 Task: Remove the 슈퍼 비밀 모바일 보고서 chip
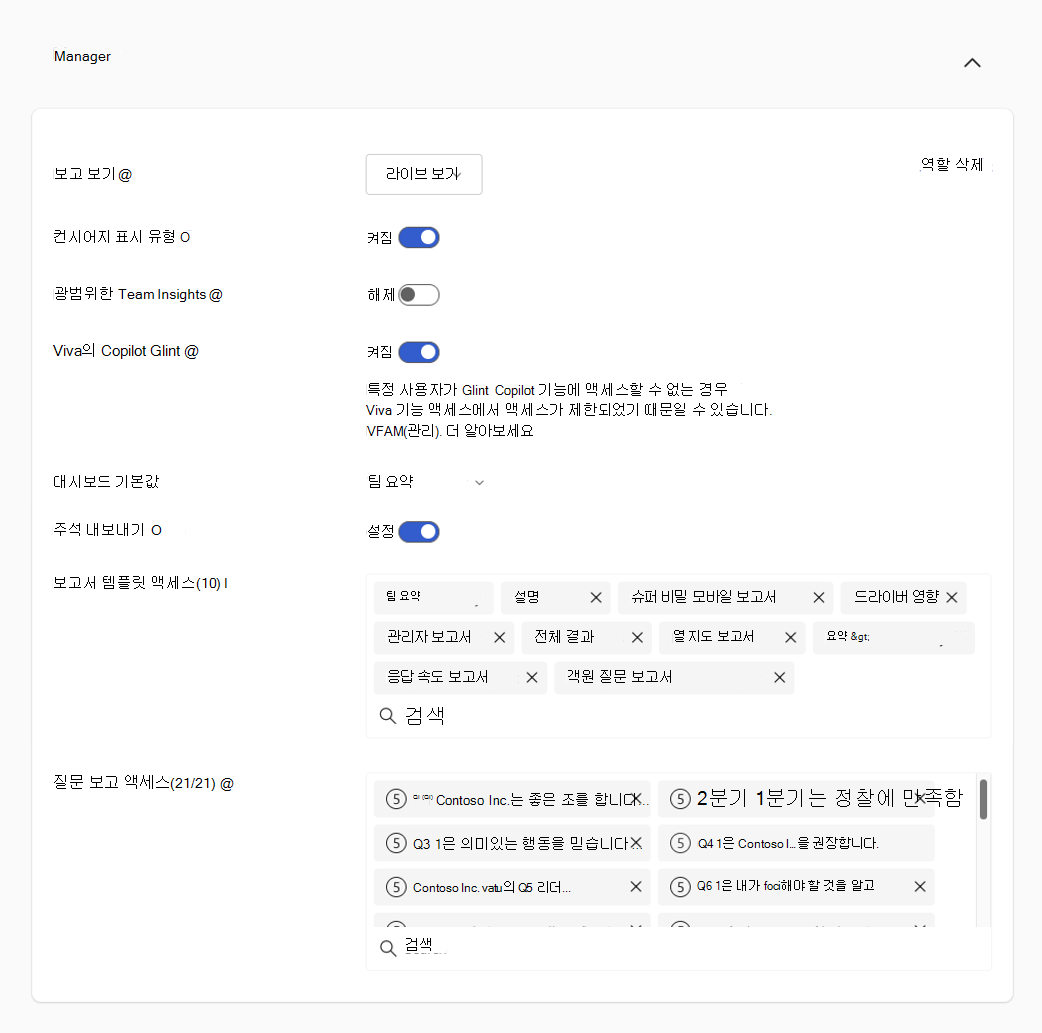(819, 597)
